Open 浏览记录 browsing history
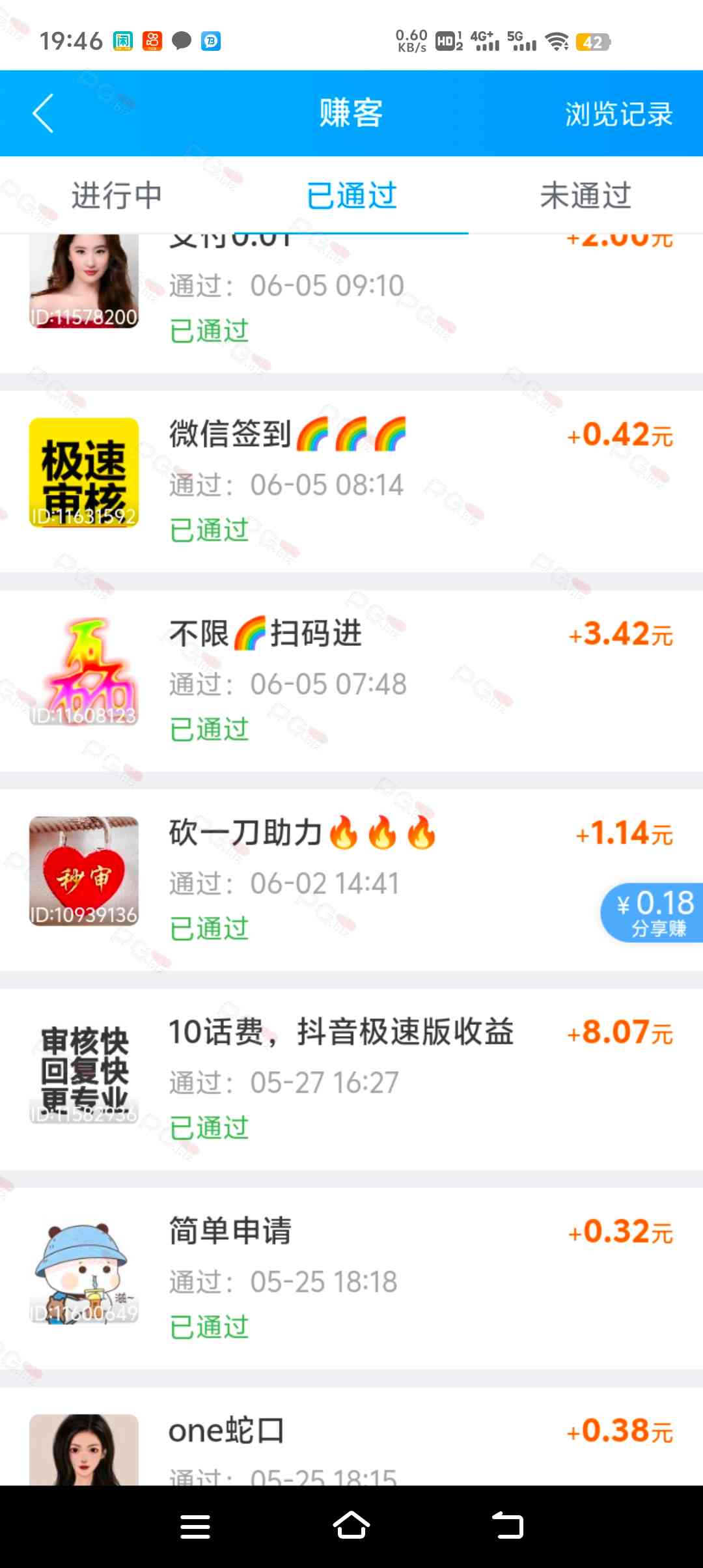 [x=618, y=114]
